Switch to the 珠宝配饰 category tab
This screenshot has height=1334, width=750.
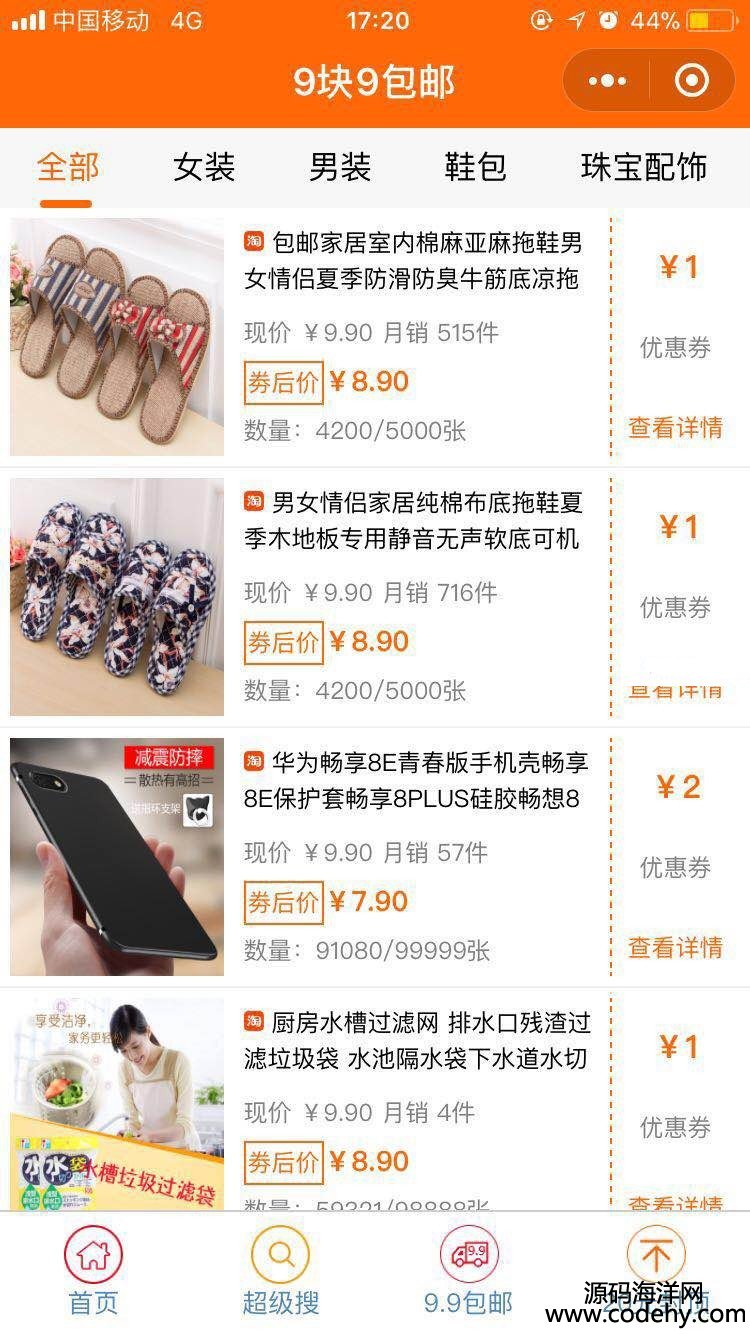pyautogui.click(x=644, y=167)
